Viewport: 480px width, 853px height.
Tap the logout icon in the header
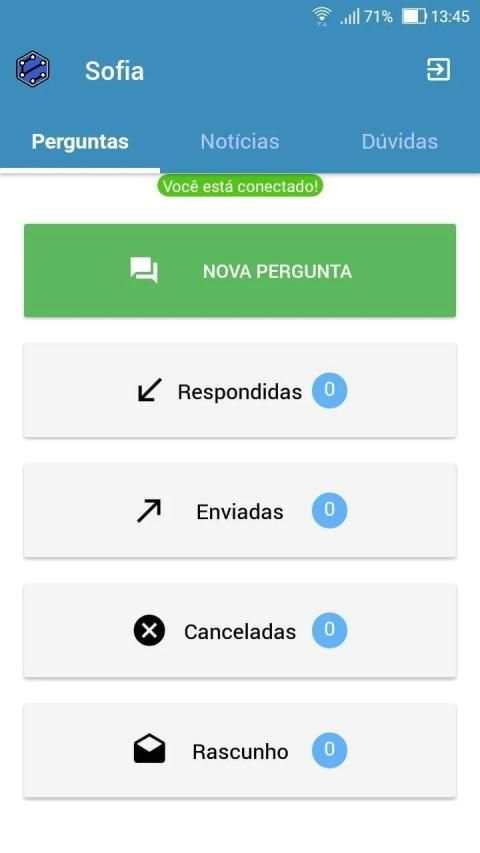click(438, 70)
